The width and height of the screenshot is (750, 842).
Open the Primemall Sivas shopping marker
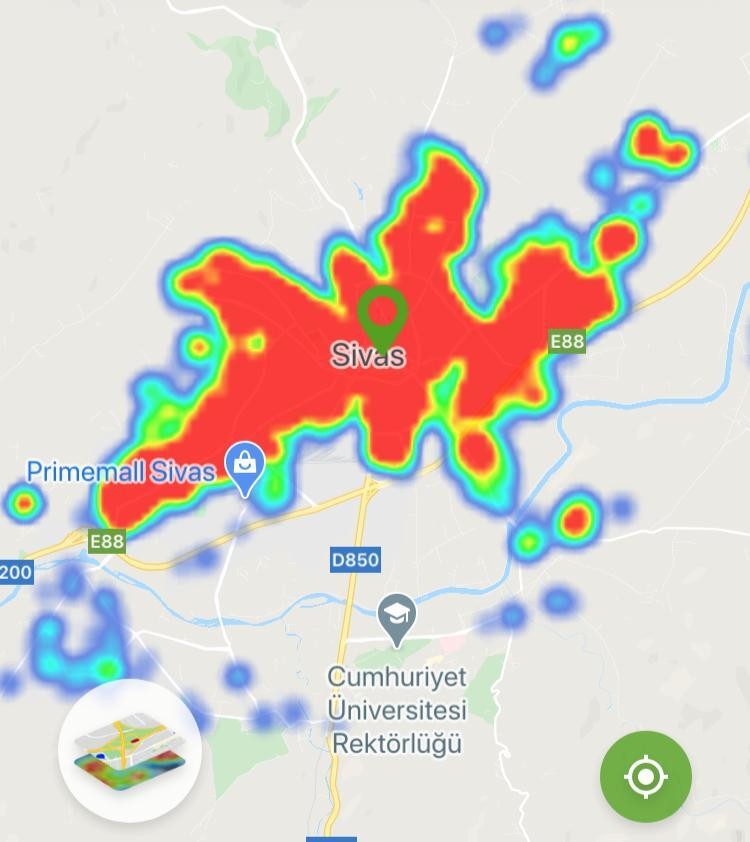pyautogui.click(x=245, y=466)
